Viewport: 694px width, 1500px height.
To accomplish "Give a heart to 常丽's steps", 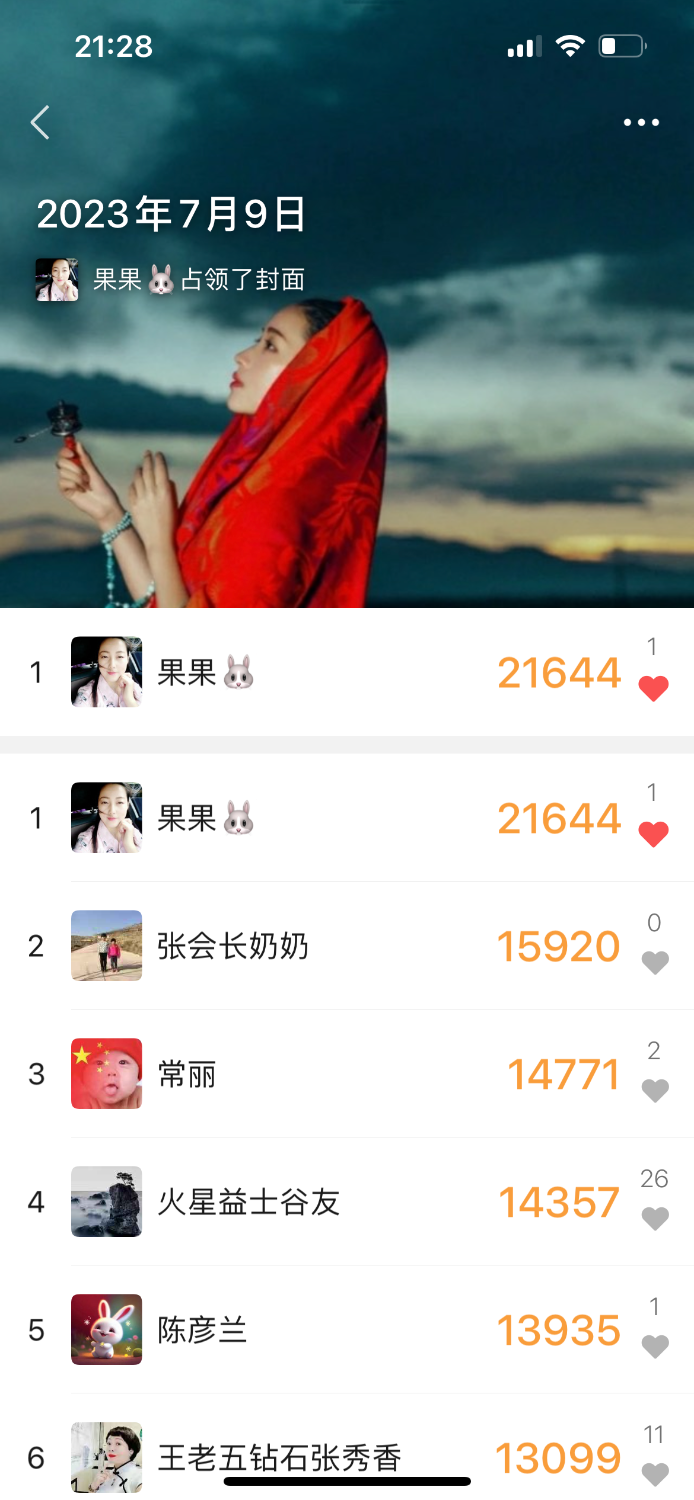I will pos(655,1090).
